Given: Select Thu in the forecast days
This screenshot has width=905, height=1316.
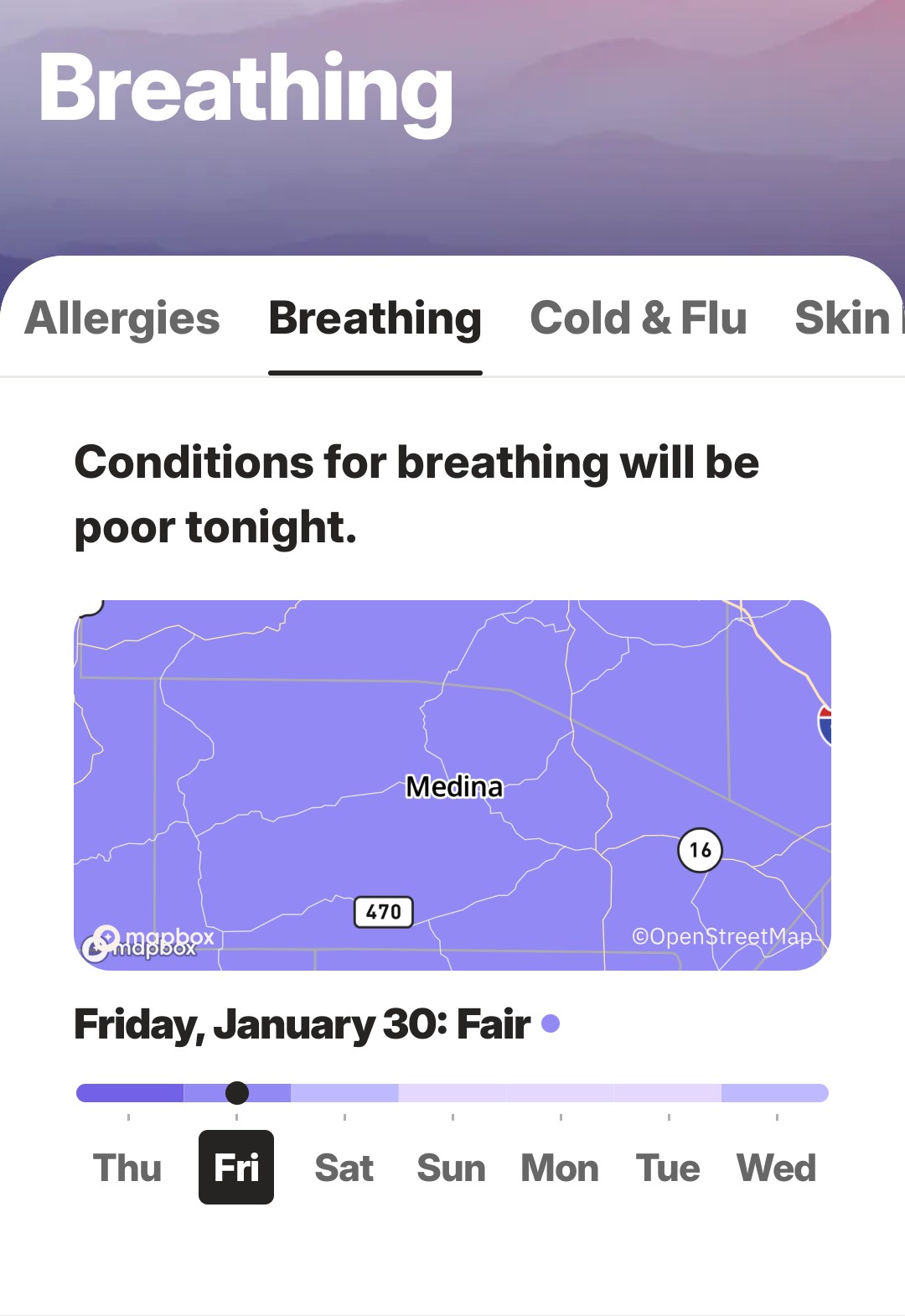Looking at the screenshot, I should (x=127, y=1168).
